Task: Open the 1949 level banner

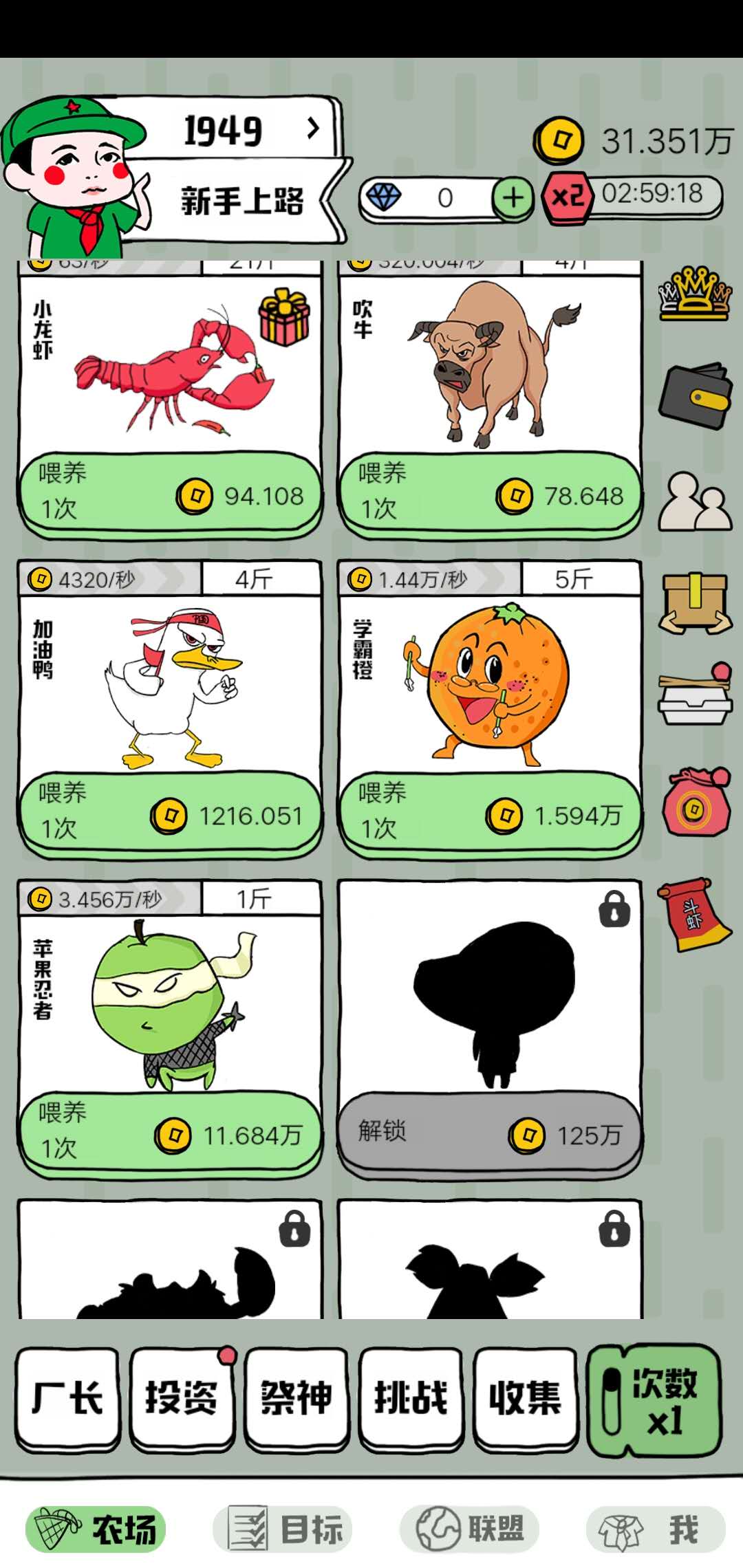Action: pyautogui.click(x=248, y=129)
